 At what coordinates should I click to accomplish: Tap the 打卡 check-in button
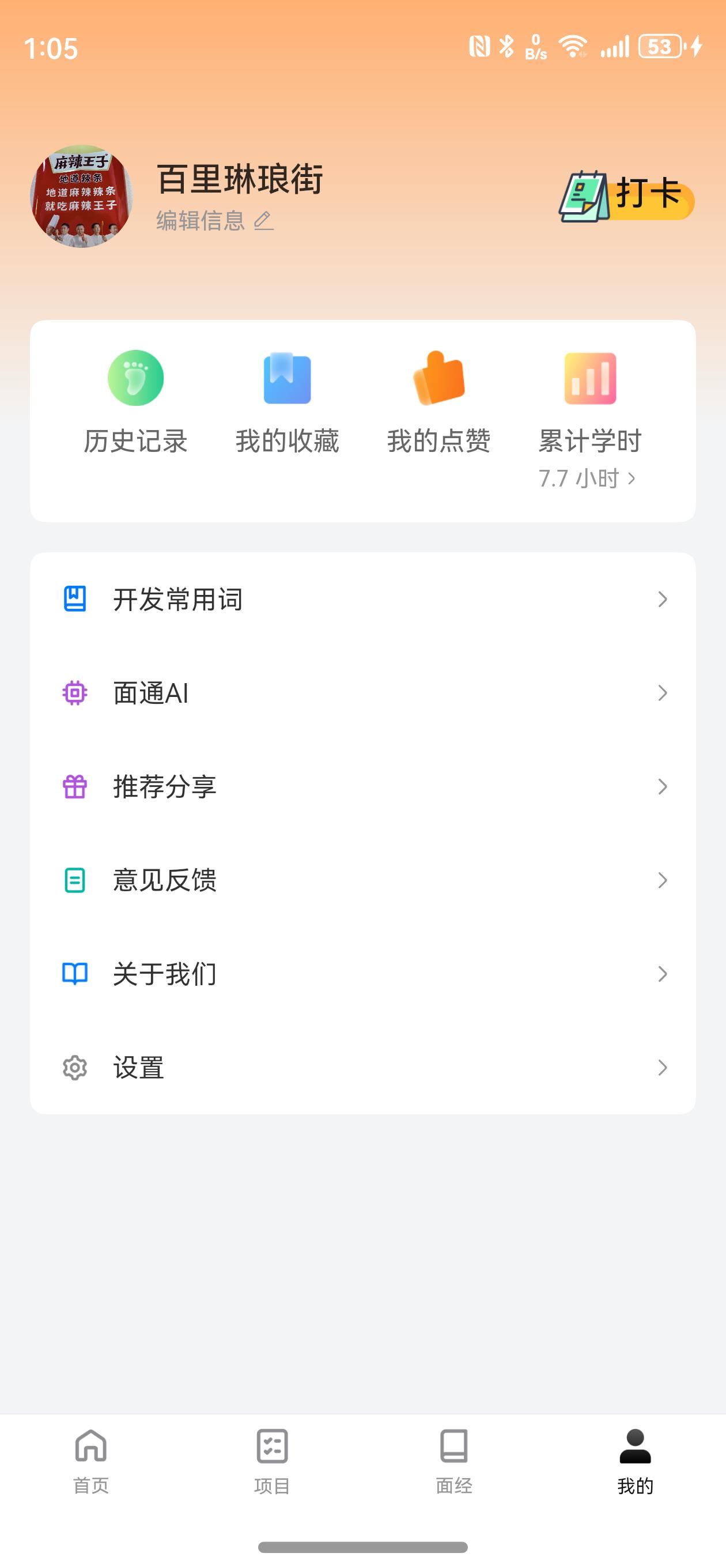[627, 196]
